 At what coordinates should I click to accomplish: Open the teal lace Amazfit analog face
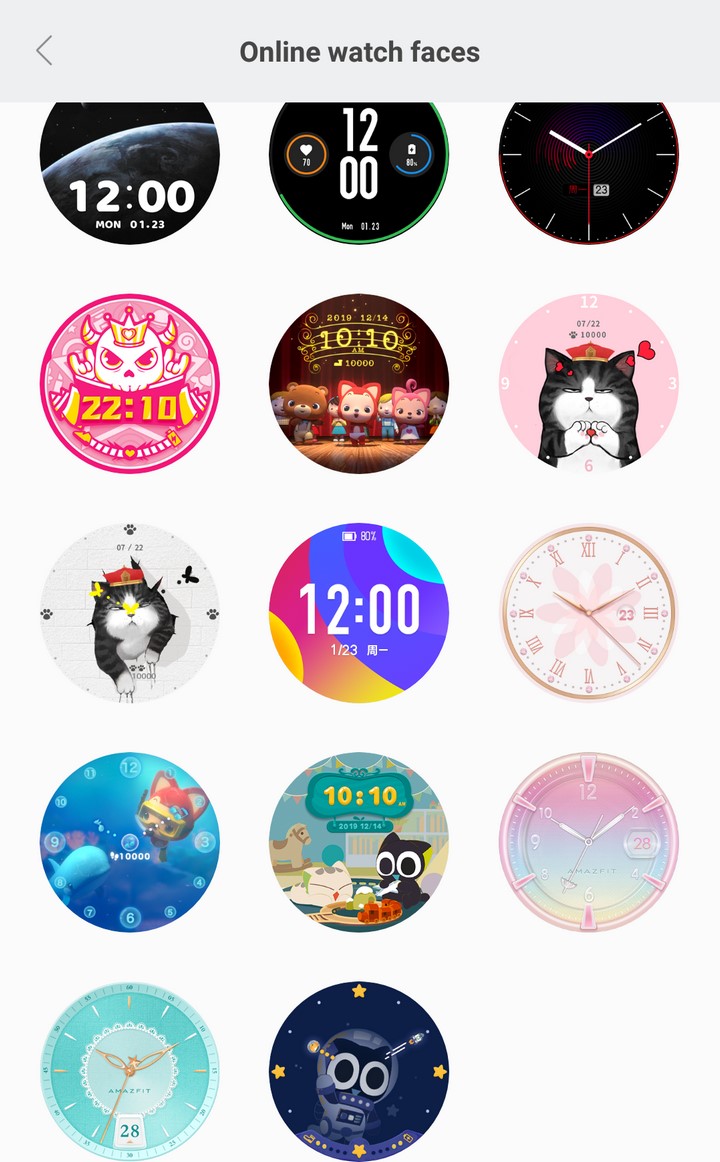click(130, 1072)
